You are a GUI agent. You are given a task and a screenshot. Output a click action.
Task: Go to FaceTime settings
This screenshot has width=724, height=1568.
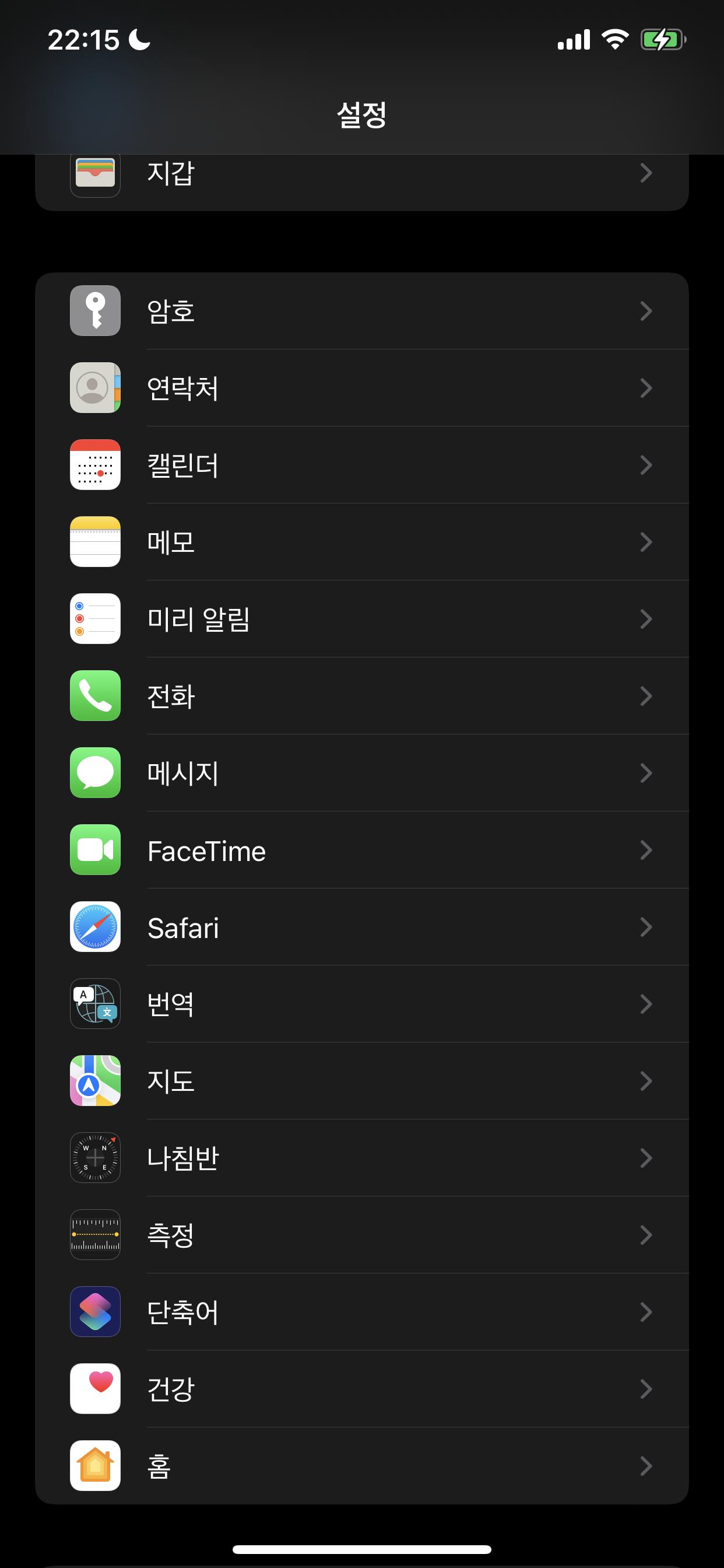coord(361,850)
